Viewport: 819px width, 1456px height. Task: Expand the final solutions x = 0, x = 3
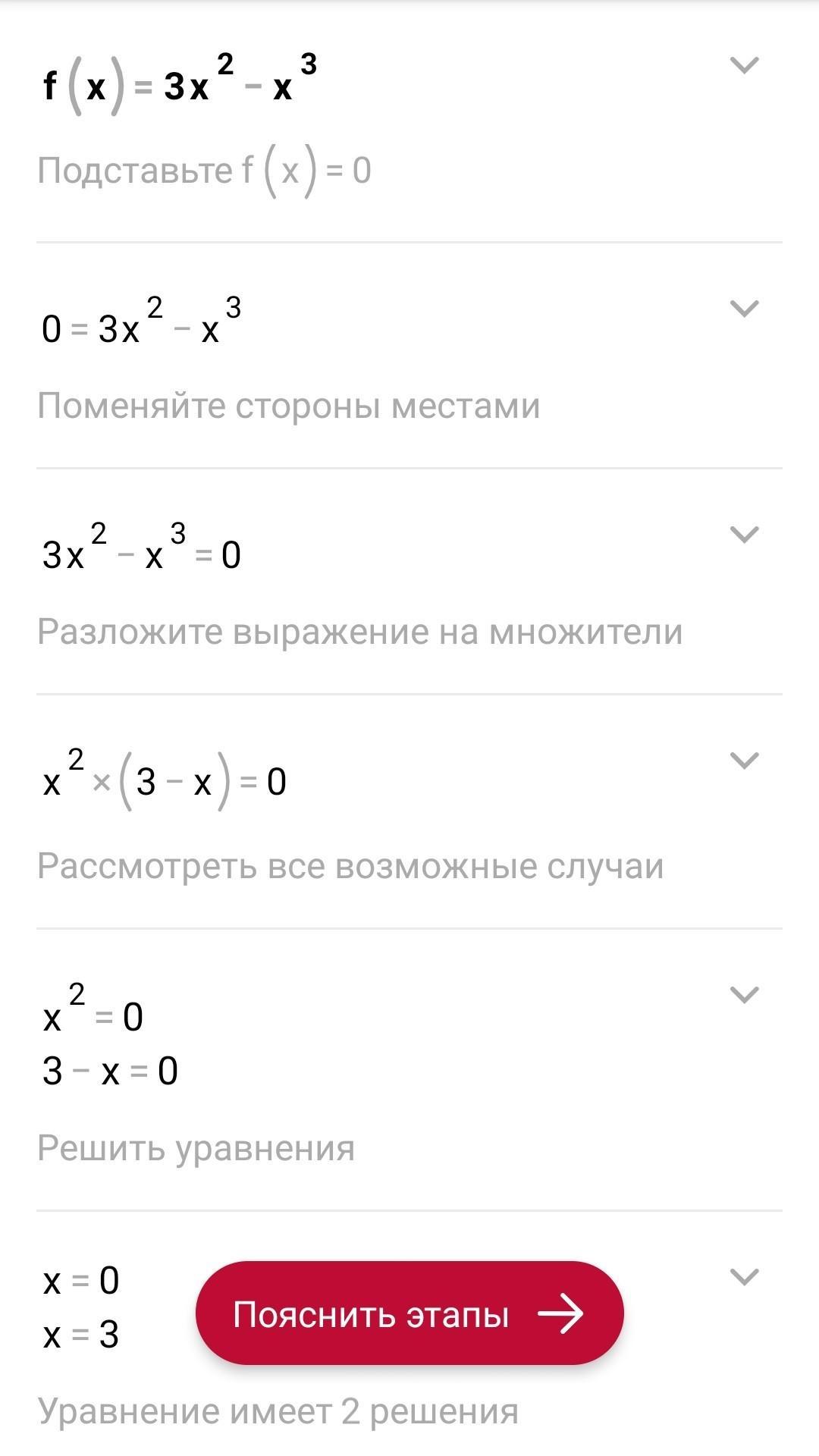[743, 1277]
